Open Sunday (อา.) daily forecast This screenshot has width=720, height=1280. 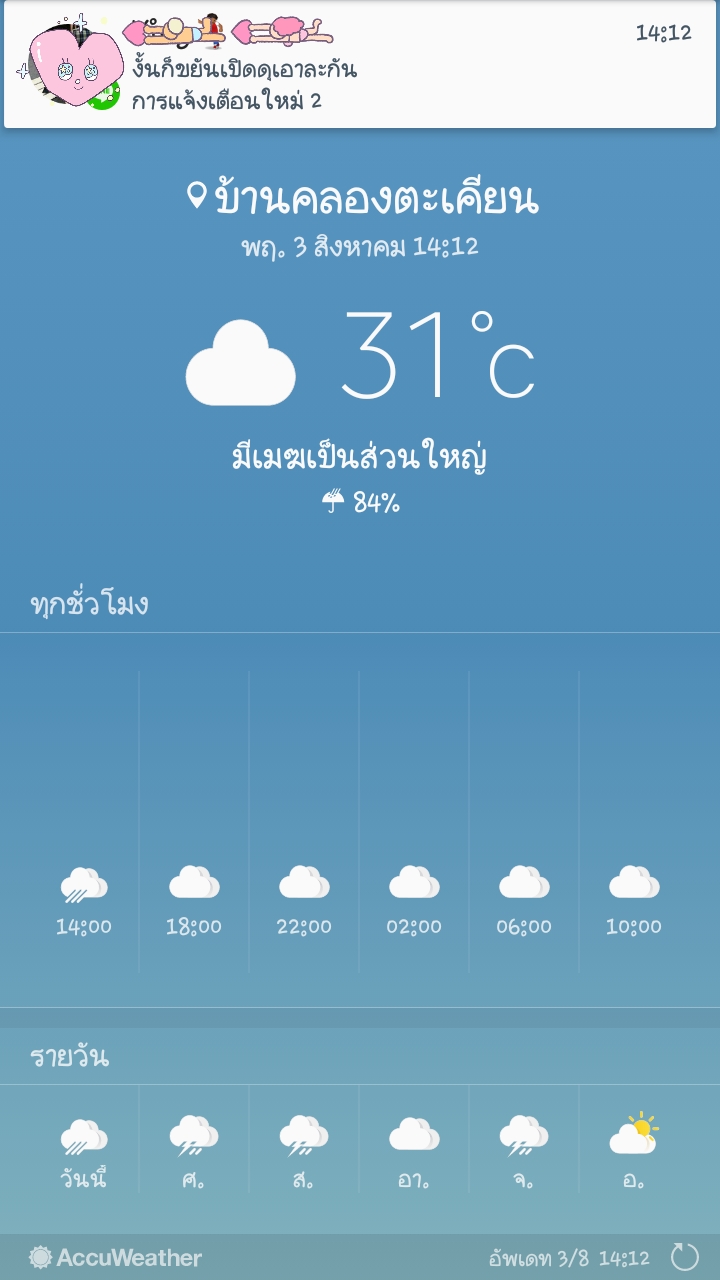pyautogui.click(x=413, y=1152)
